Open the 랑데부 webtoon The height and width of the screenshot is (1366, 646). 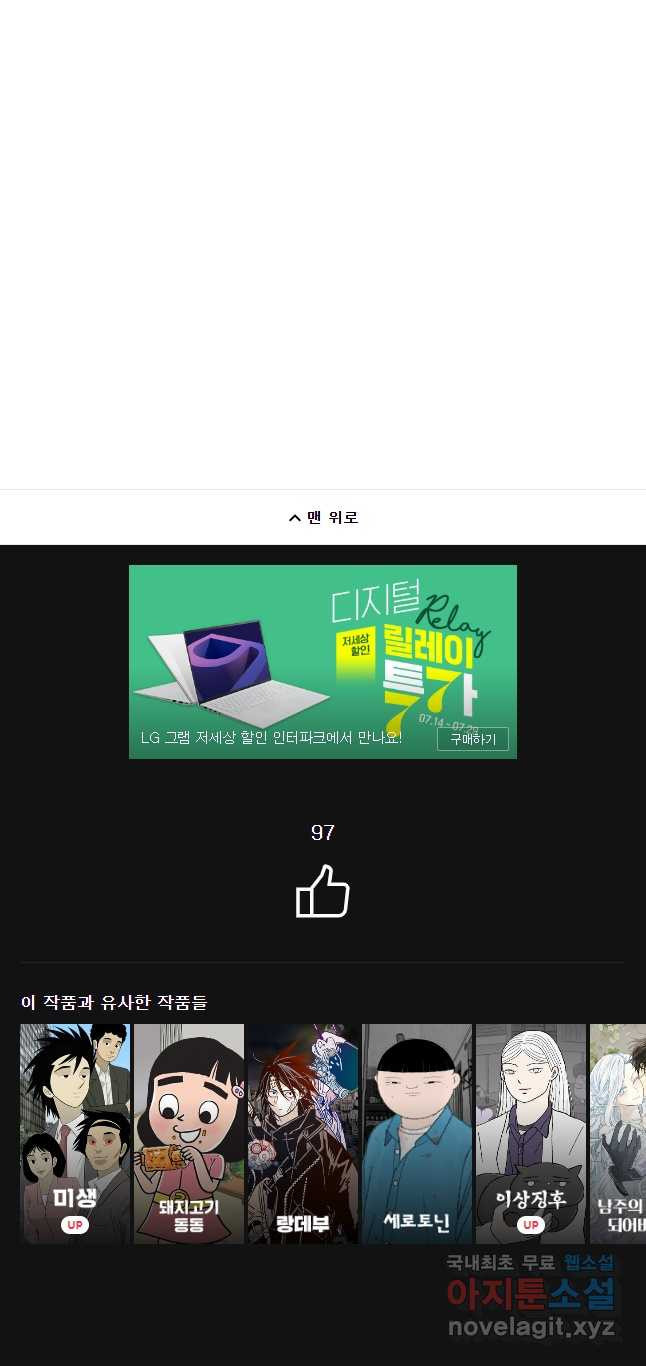(x=303, y=1134)
